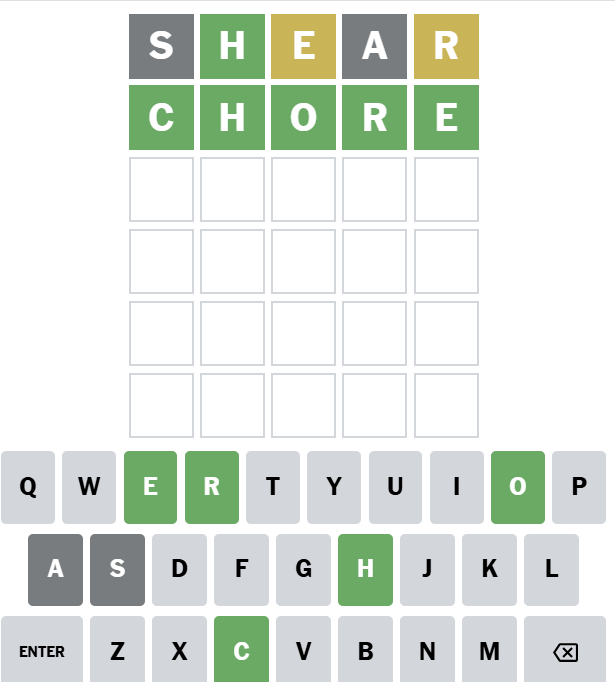Tap the P key

click(x=579, y=487)
